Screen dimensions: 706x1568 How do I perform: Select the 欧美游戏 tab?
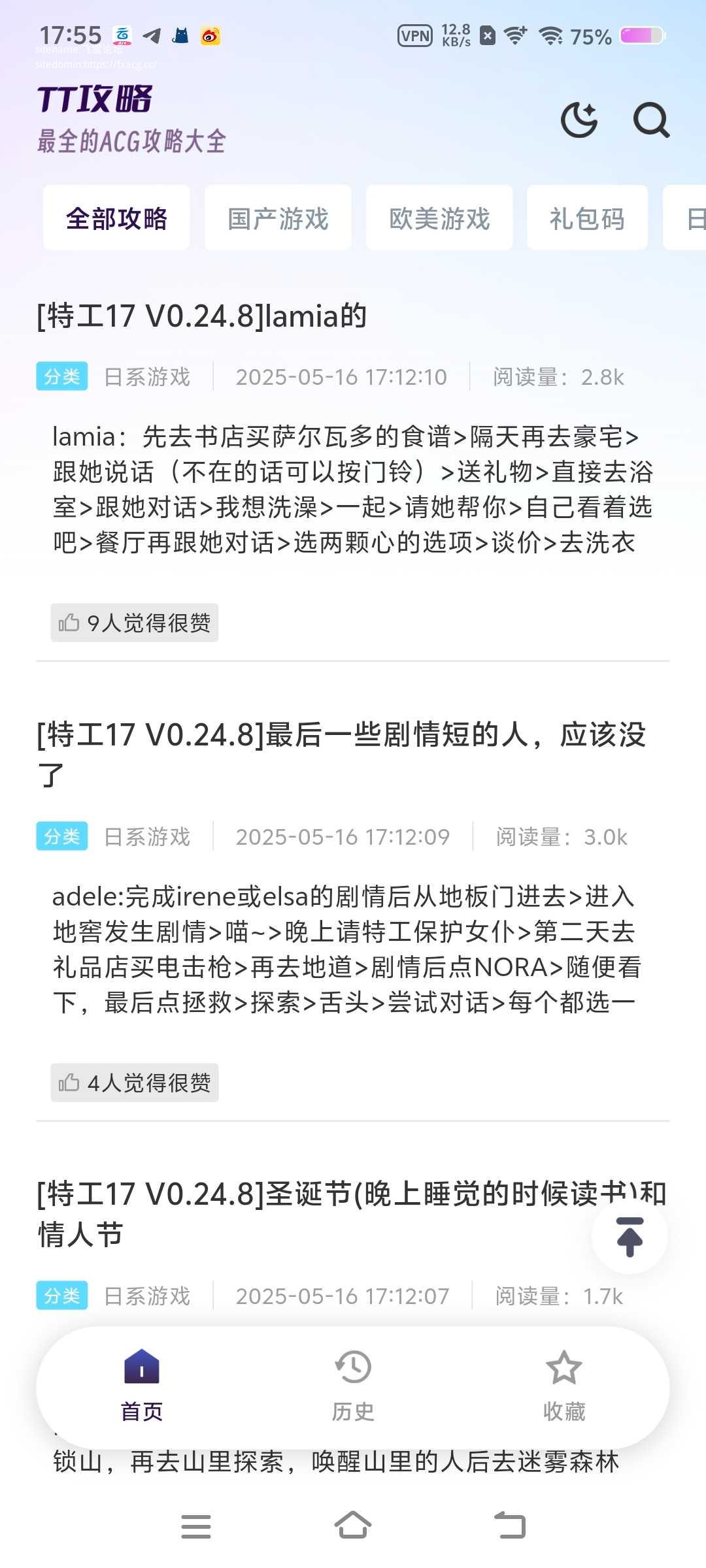pos(439,218)
